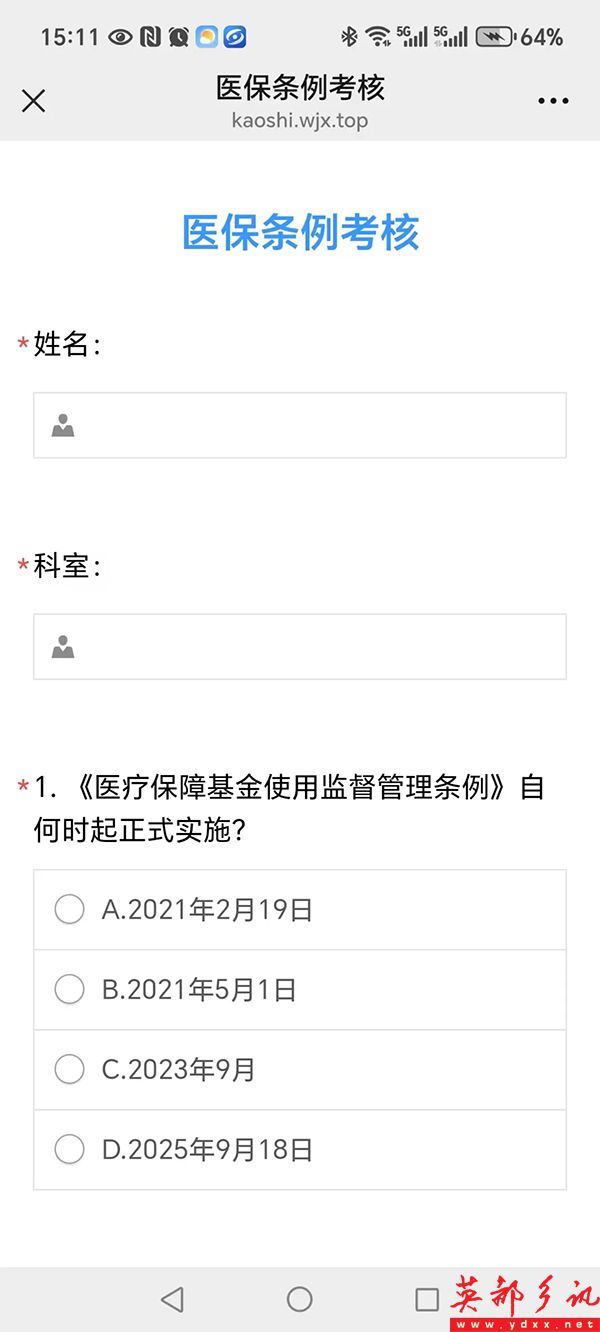Pick answer C.2023年9月
Image resolution: width=600 pixels, height=1332 pixels.
[70, 1070]
